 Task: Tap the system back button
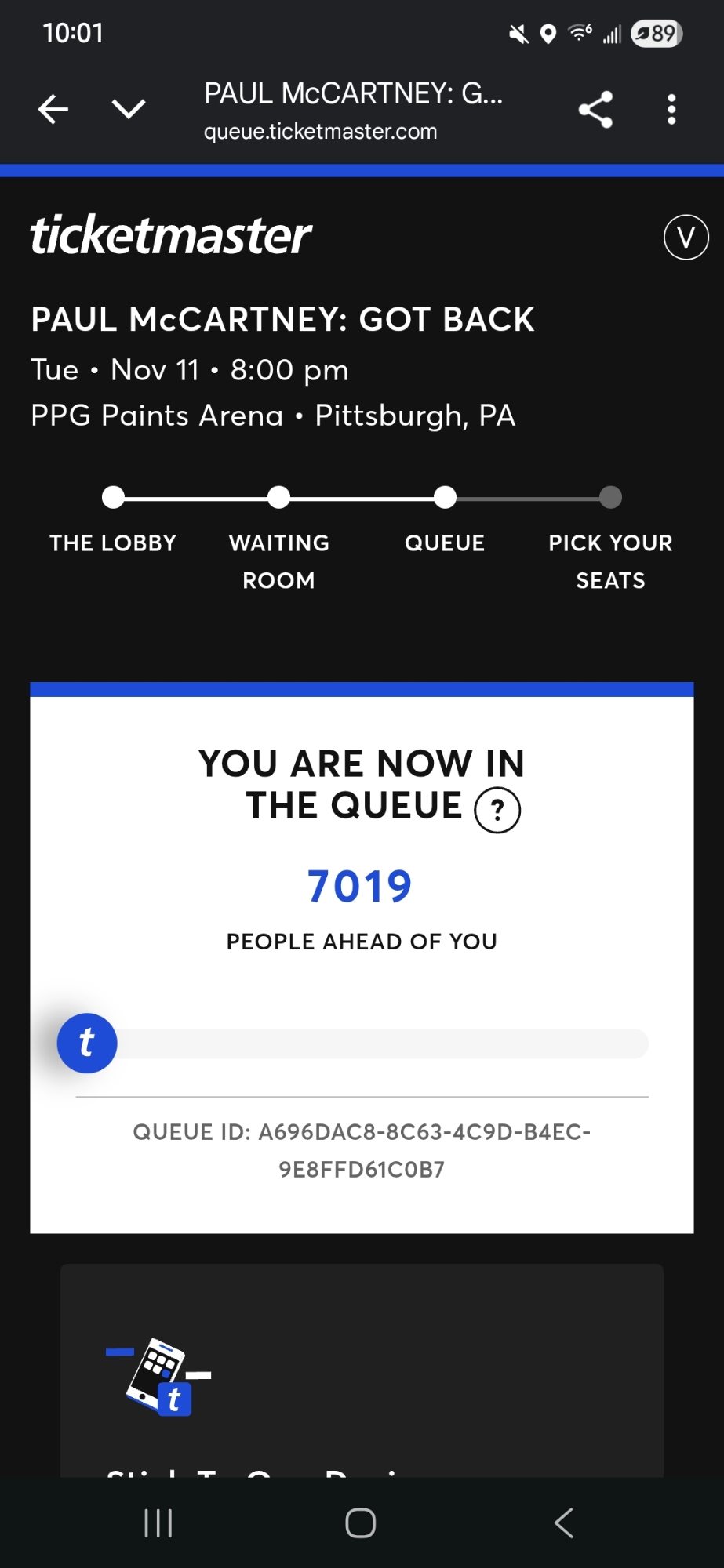563,1523
